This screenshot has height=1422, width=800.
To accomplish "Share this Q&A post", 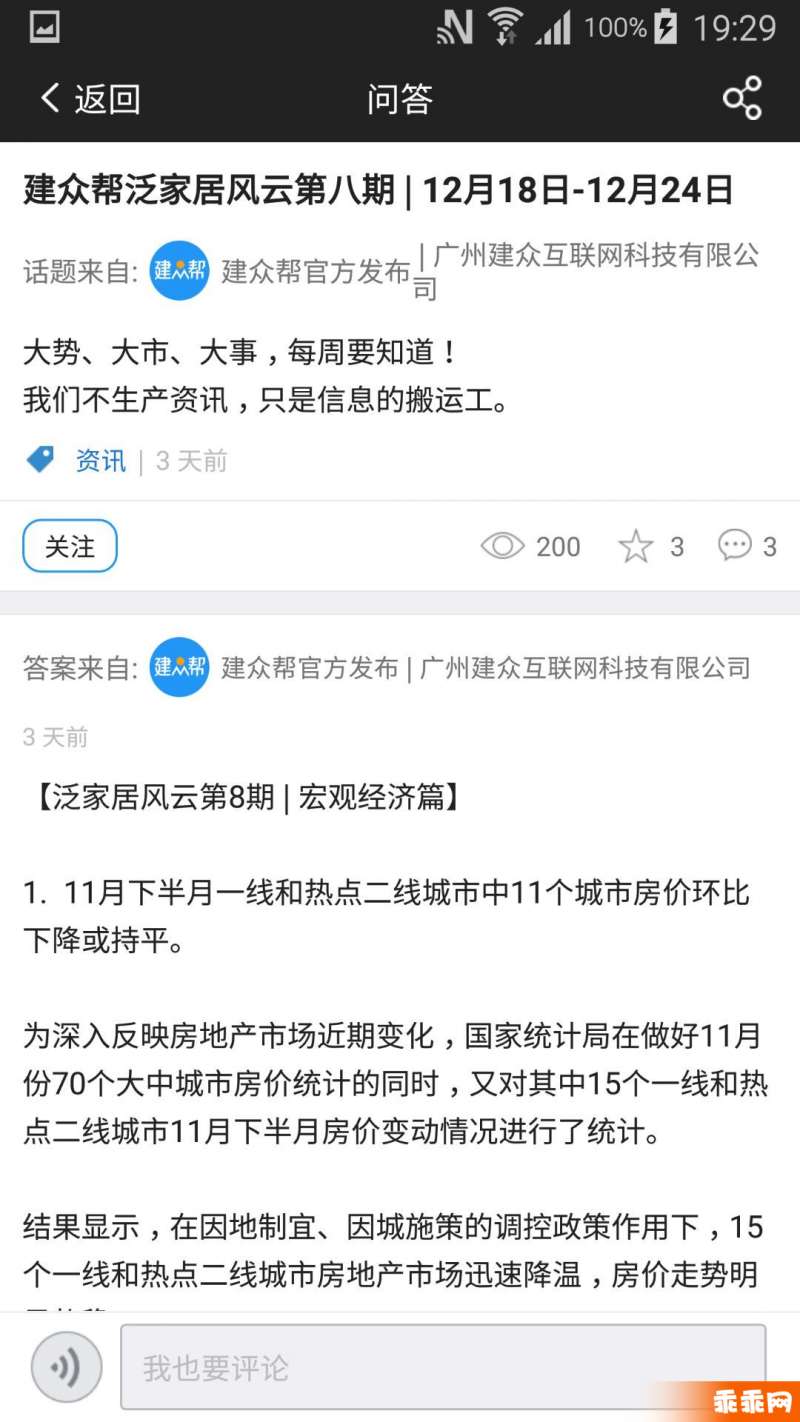I will [742, 98].
